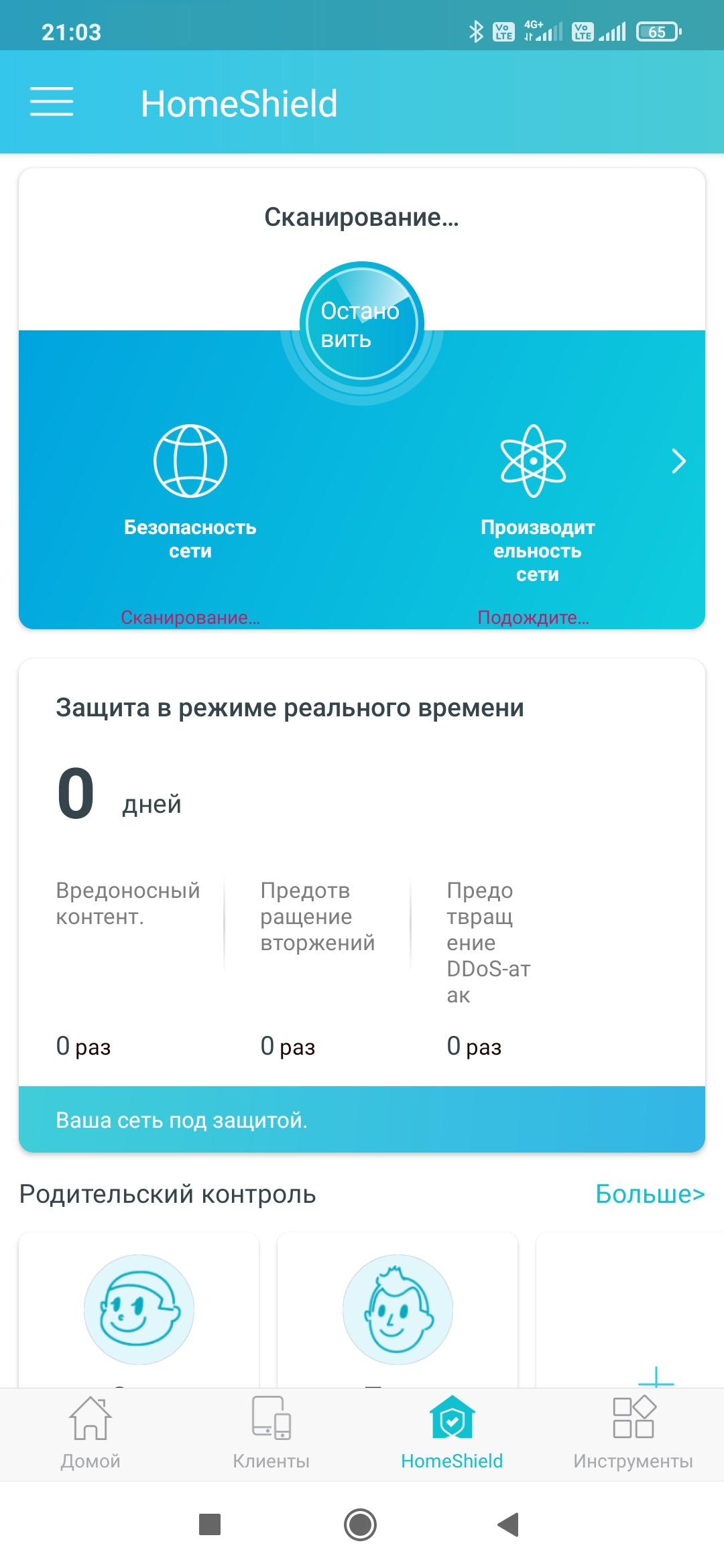Stop the network scan

(x=361, y=325)
